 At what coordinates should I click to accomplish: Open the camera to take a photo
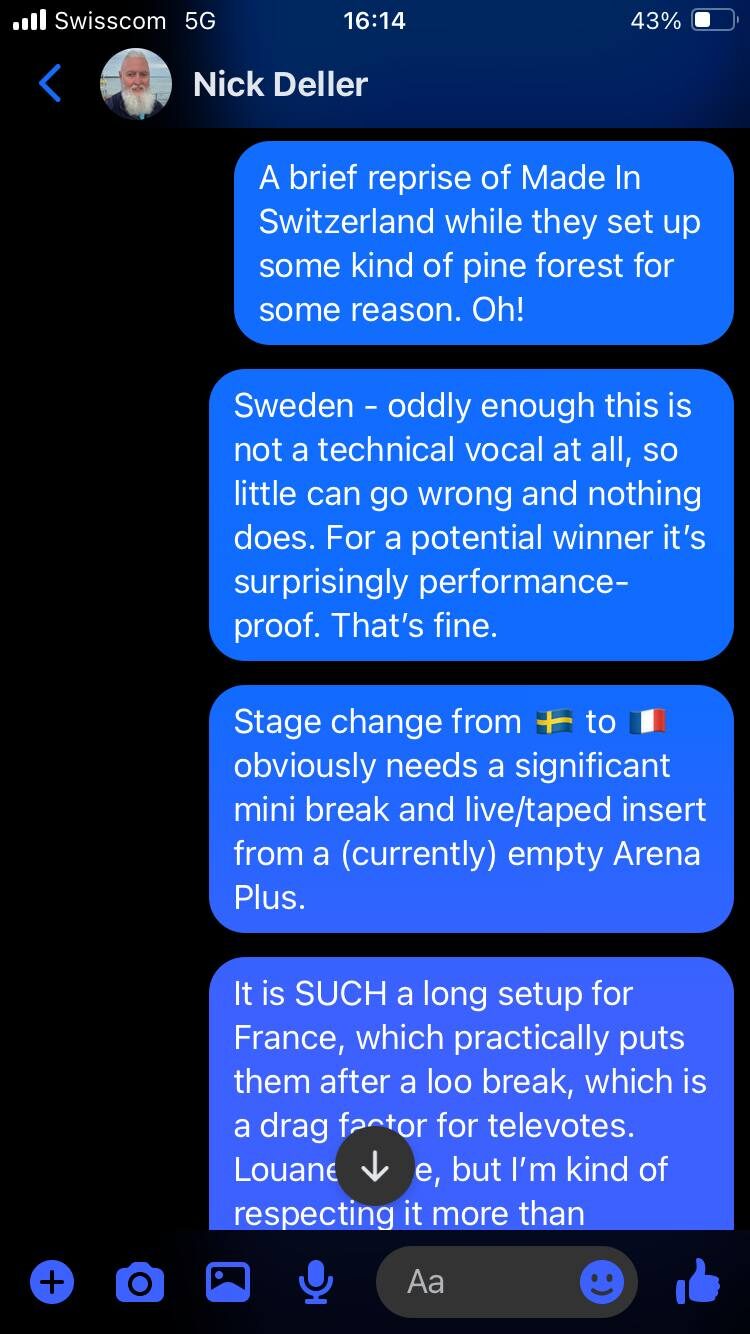pyautogui.click(x=140, y=1281)
